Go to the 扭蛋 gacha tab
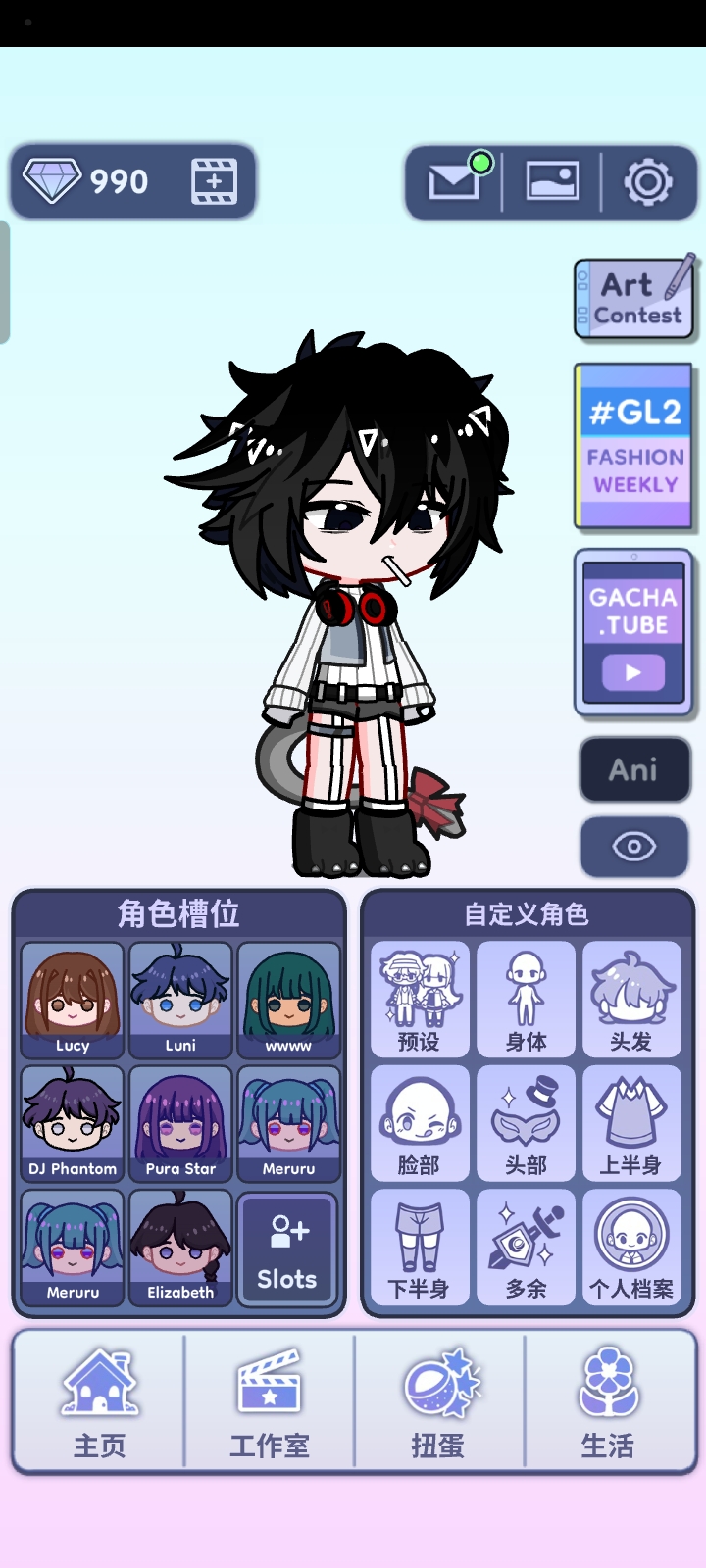The image size is (706, 1568). coord(438,1402)
